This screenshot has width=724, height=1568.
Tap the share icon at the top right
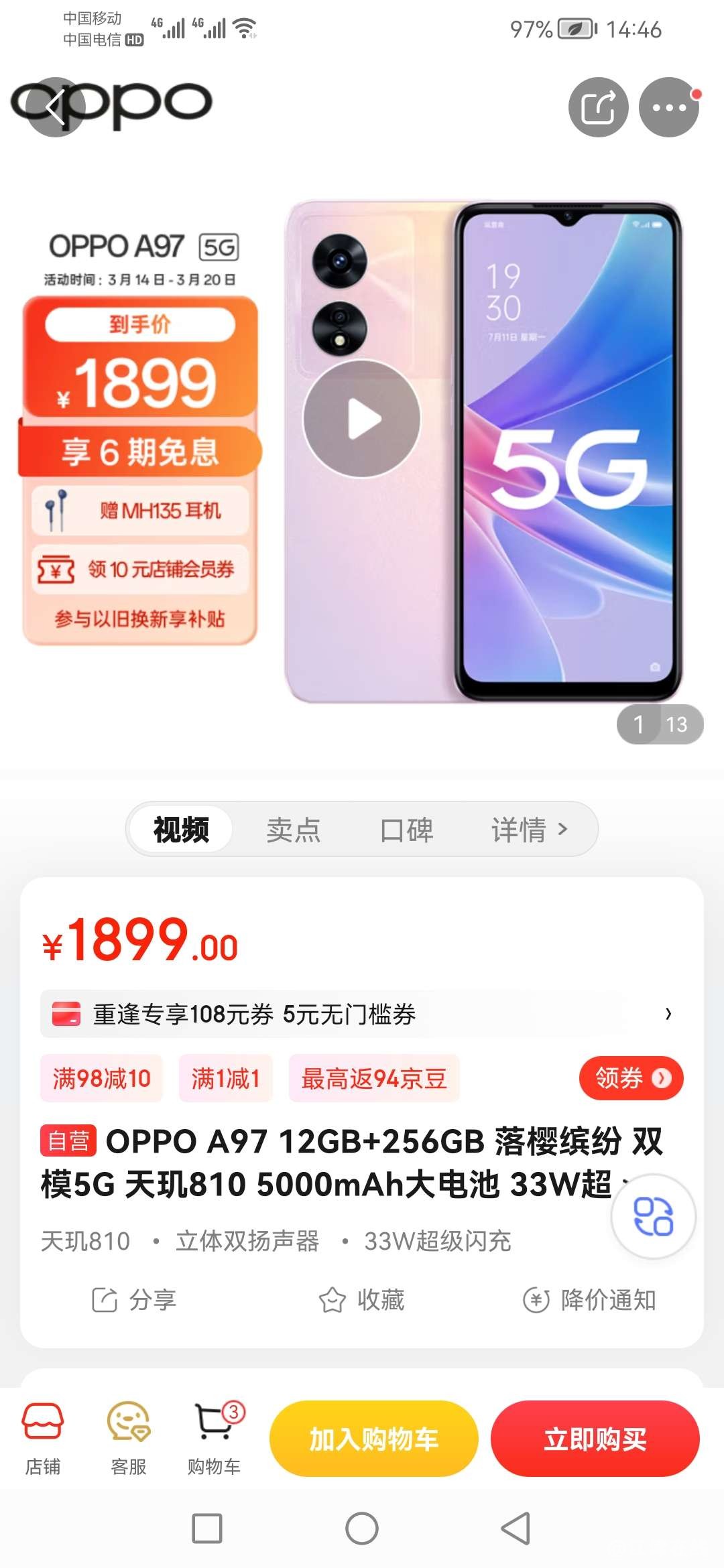tap(598, 107)
